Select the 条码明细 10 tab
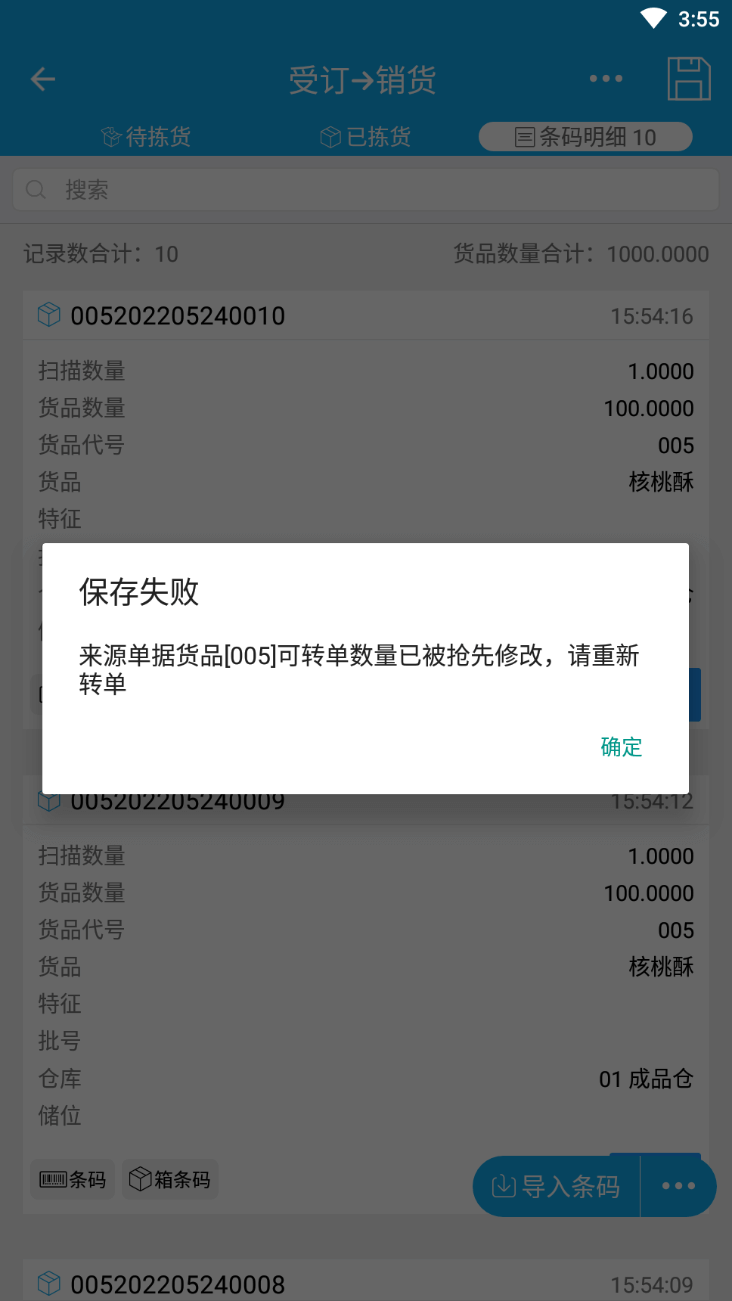 coord(586,137)
